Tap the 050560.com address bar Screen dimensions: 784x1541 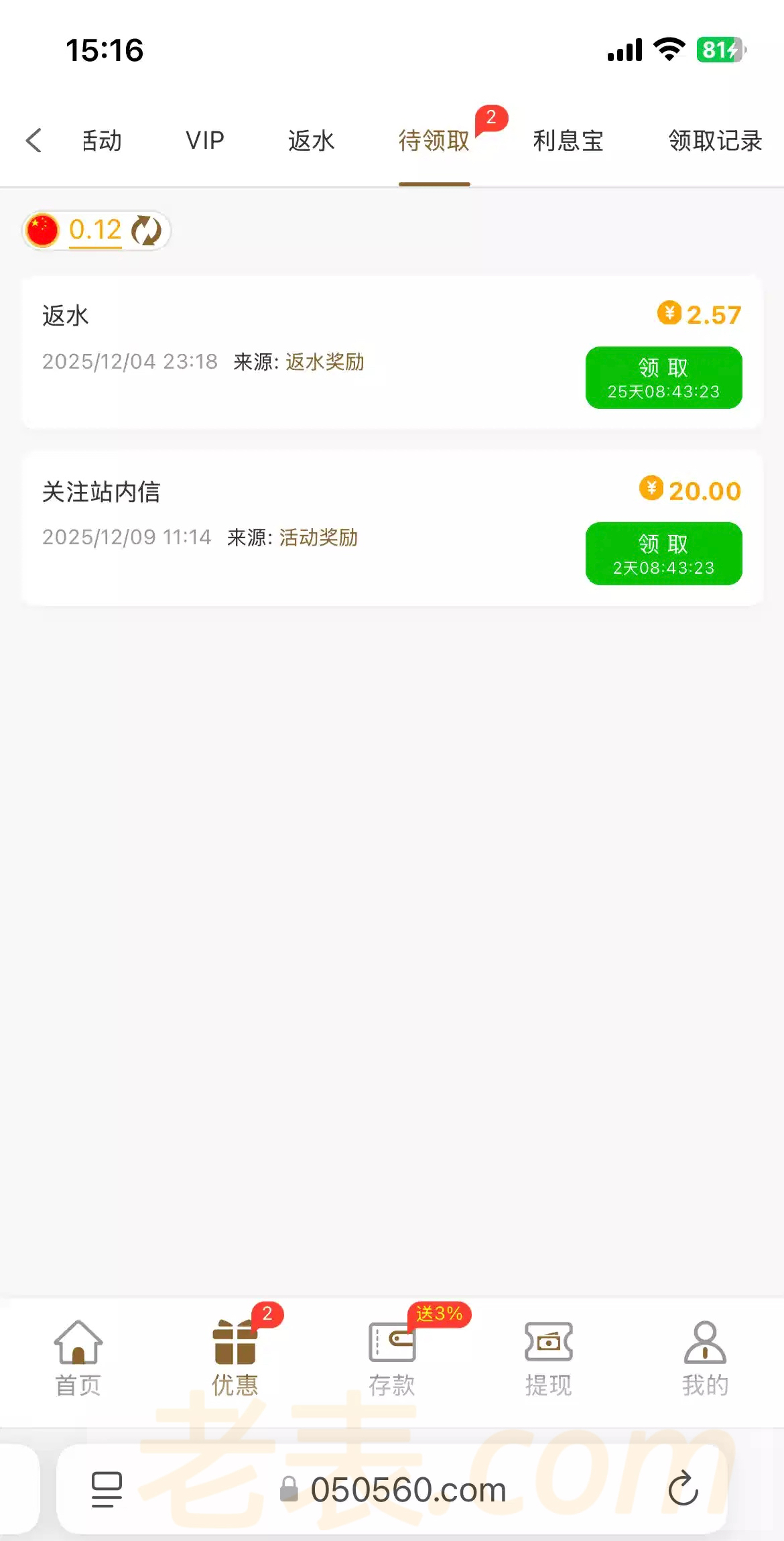[407, 1490]
